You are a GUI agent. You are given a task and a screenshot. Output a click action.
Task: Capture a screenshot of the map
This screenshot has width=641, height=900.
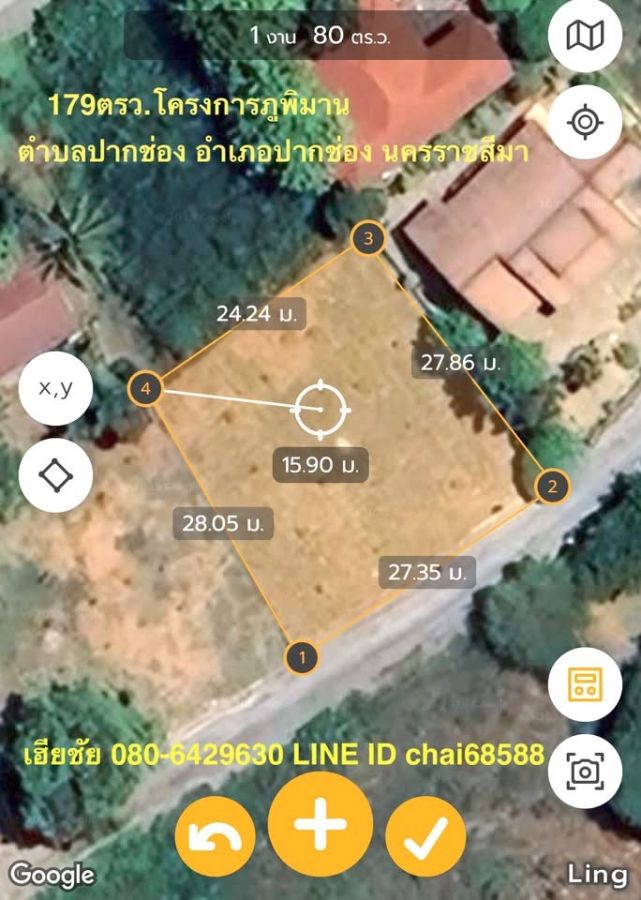pos(585,771)
